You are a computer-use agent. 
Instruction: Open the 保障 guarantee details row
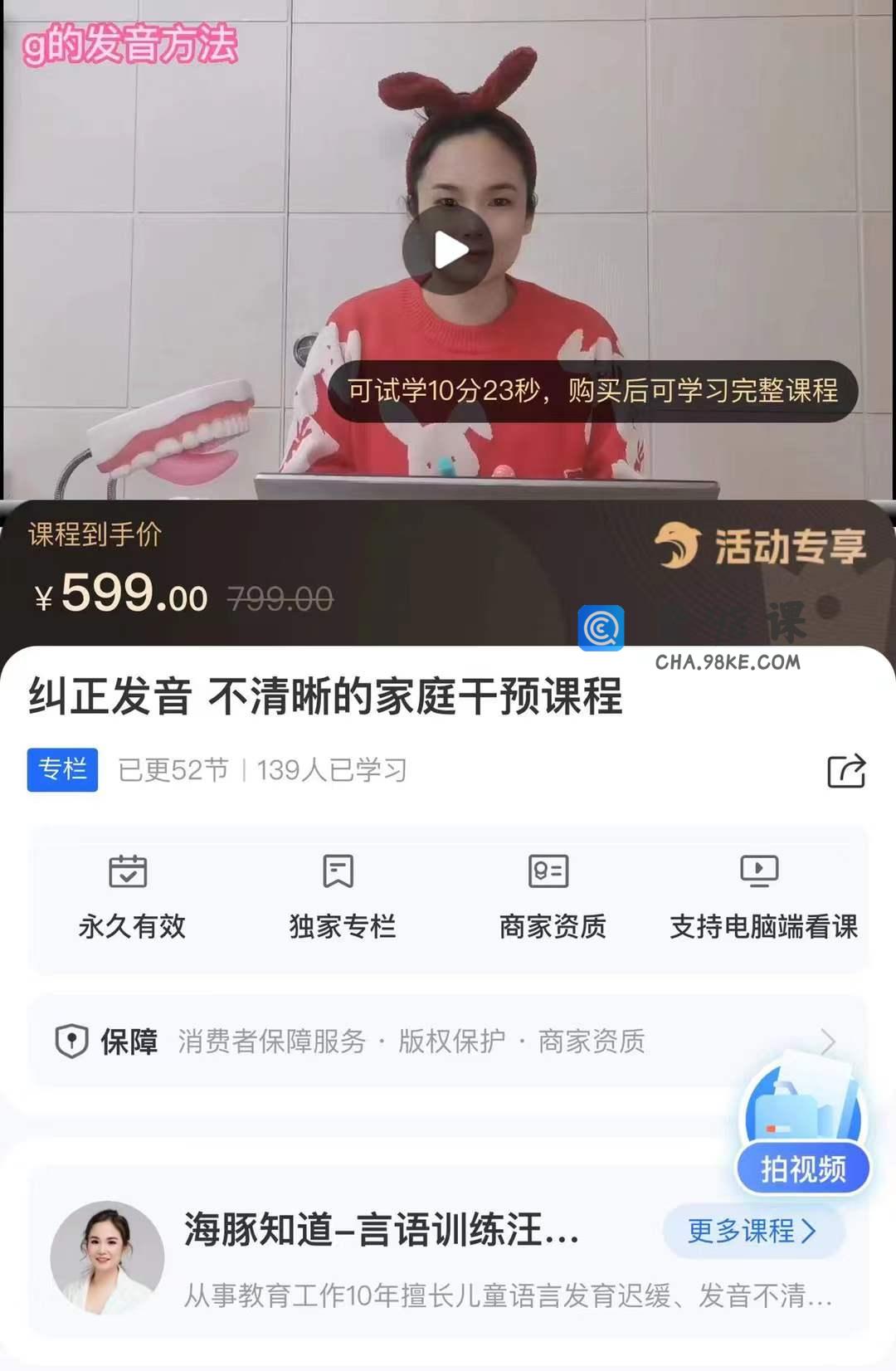448,1041
